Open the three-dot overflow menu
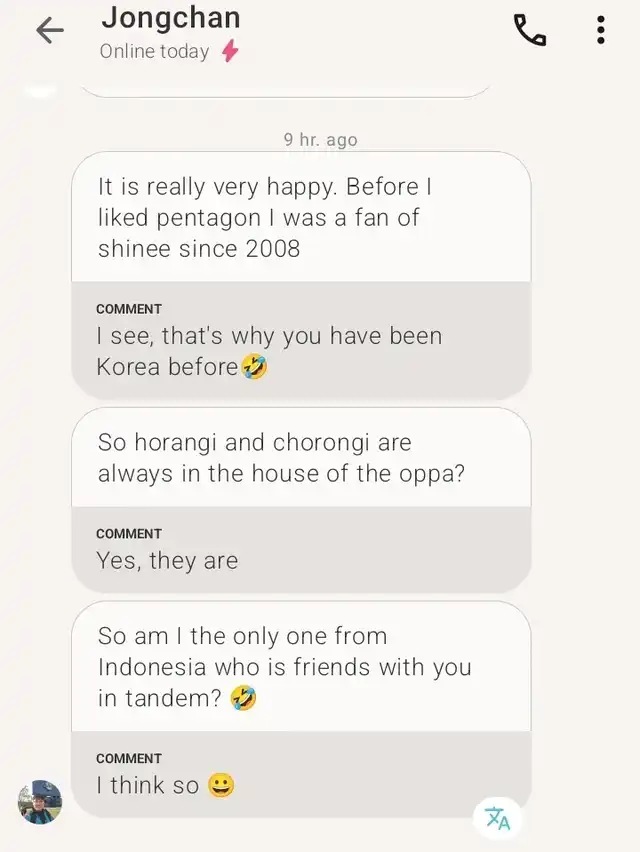640x852 pixels. coord(600,30)
